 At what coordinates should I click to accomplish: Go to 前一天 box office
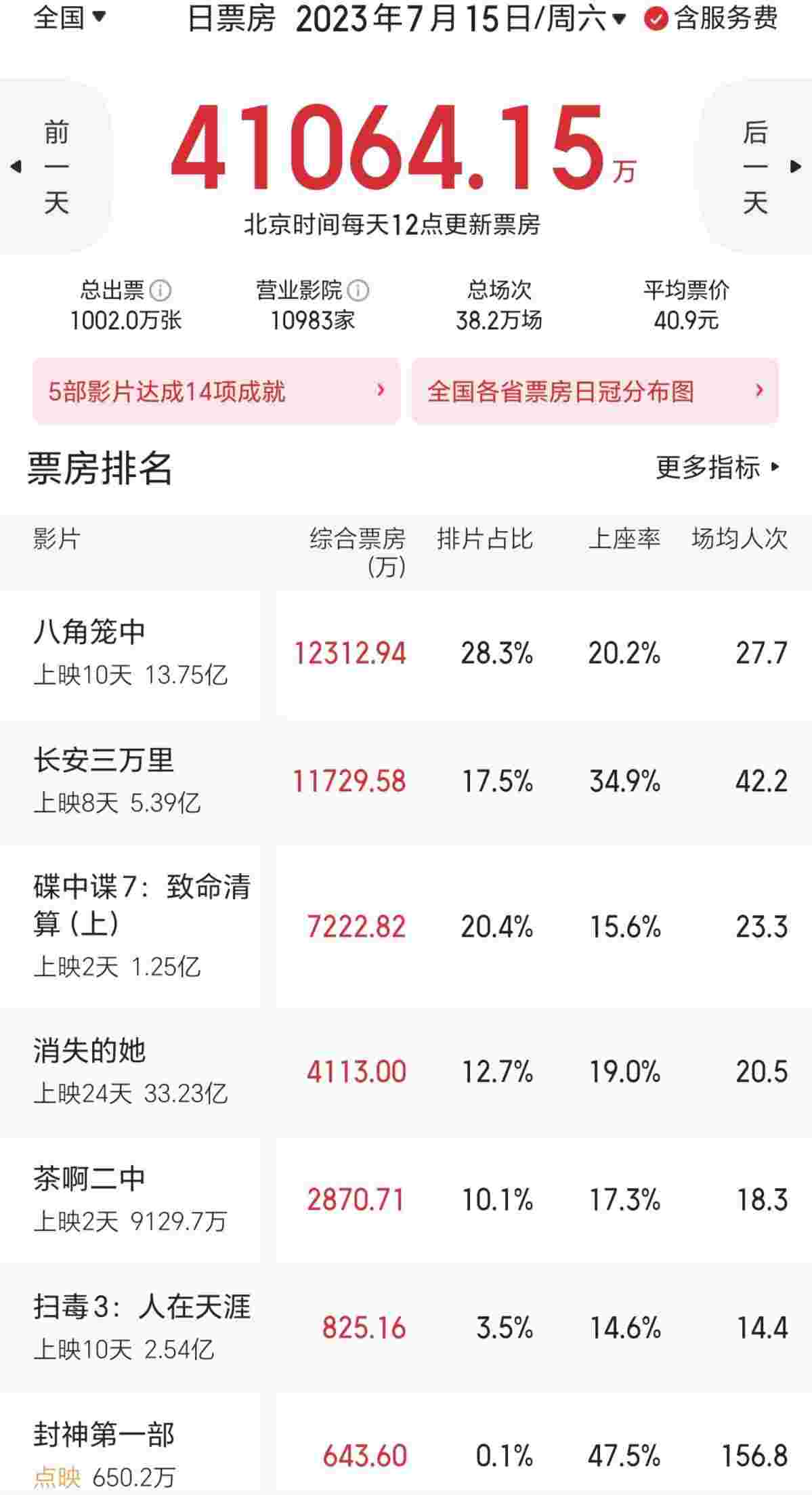click(54, 166)
